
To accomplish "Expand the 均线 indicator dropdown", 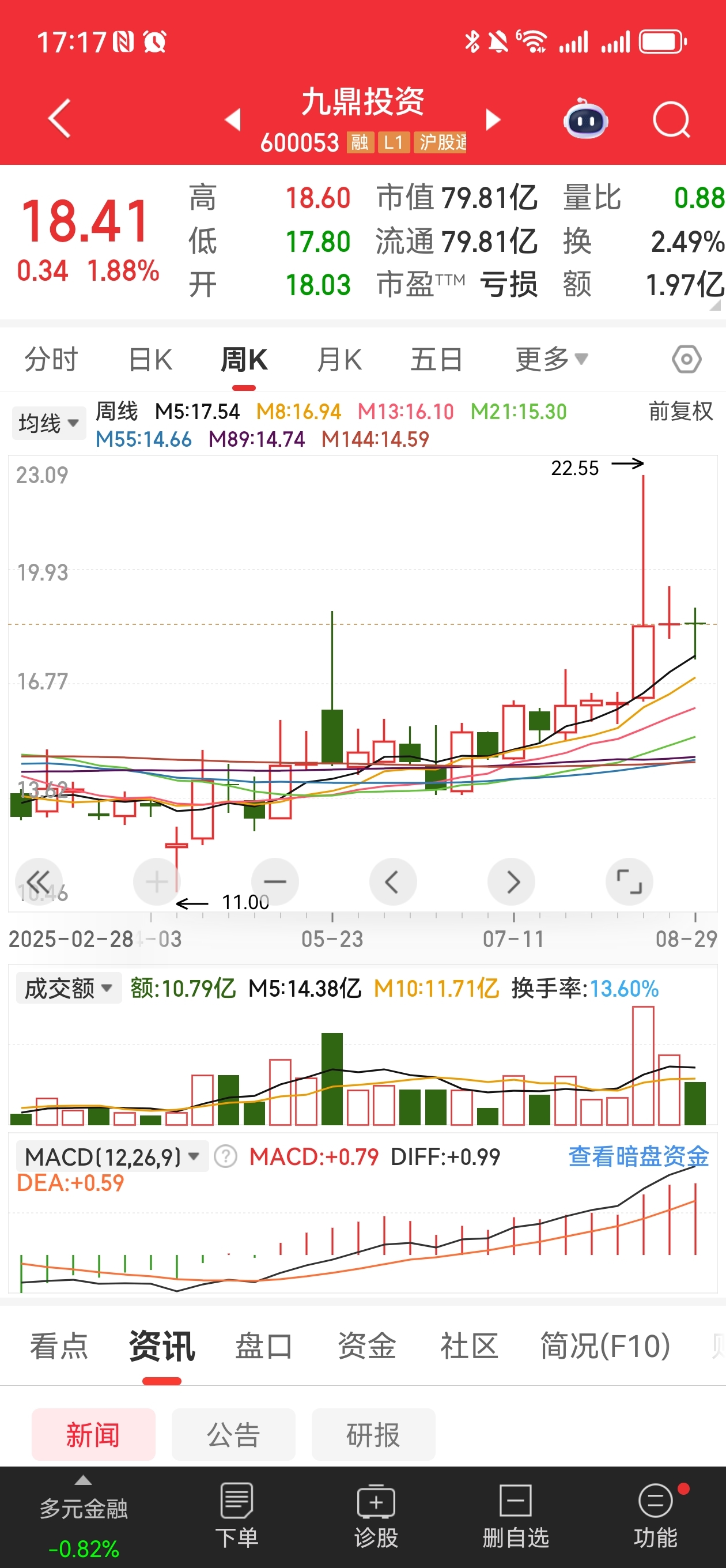I will 48,423.
